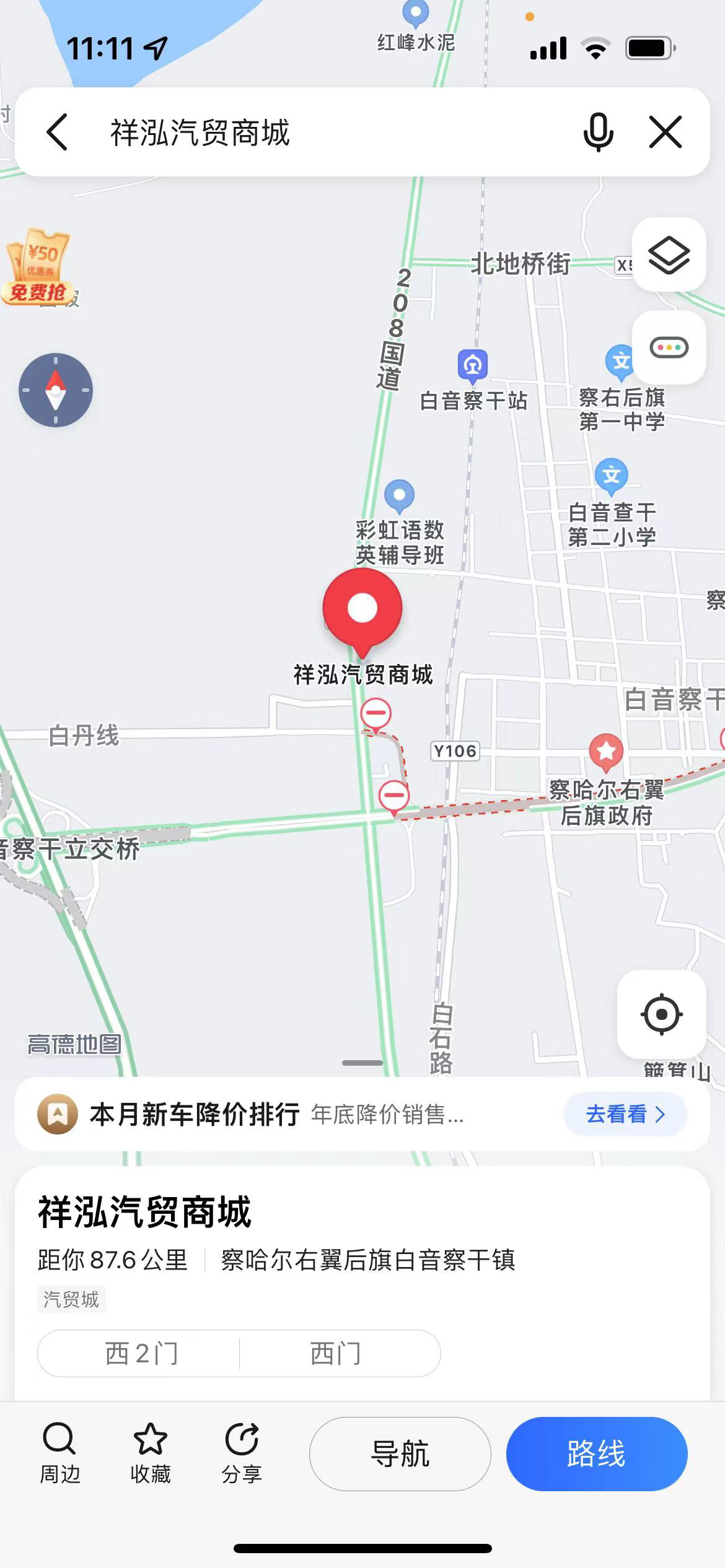This screenshot has width=725, height=1568.
Task: Go back from search results
Action: tap(57, 132)
